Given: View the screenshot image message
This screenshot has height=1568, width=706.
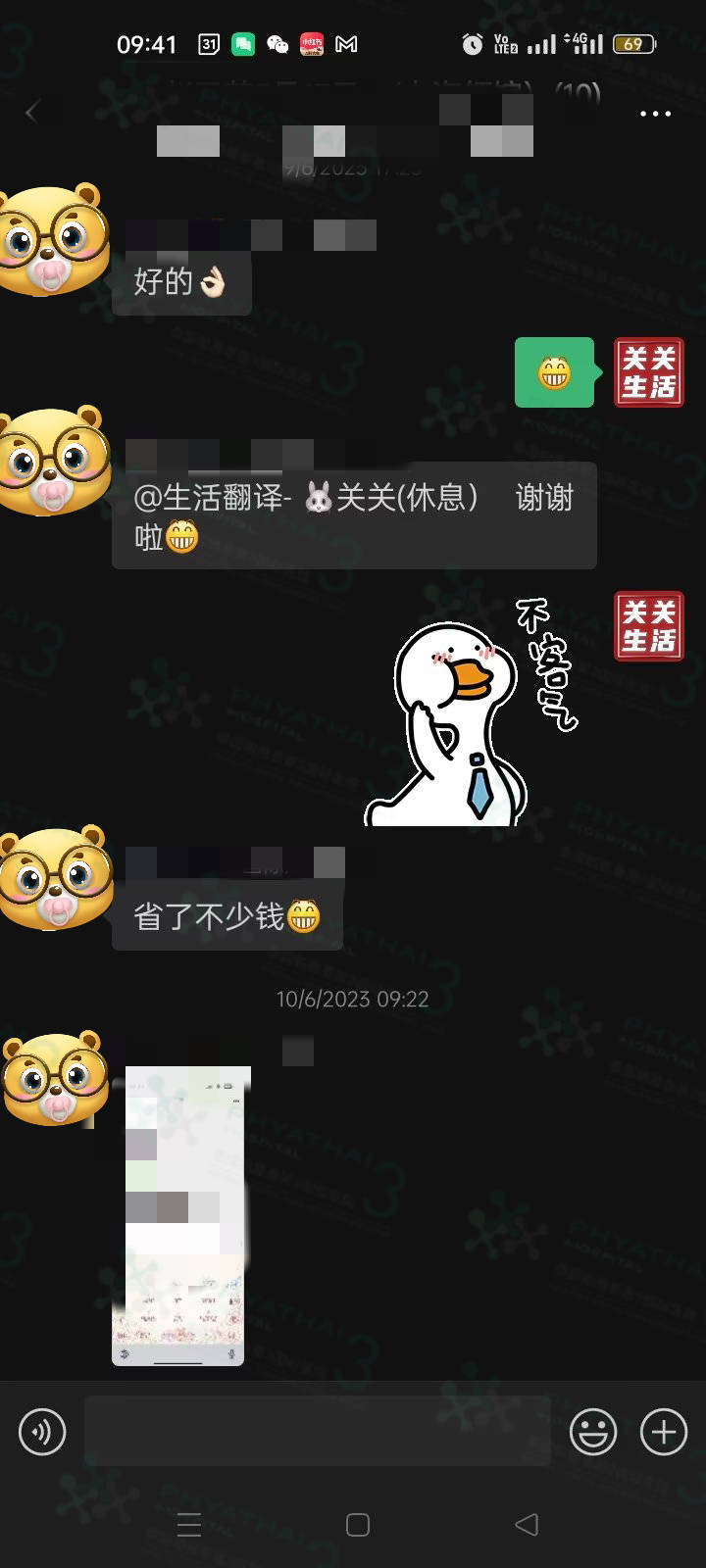Looking at the screenshot, I should [180, 1215].
